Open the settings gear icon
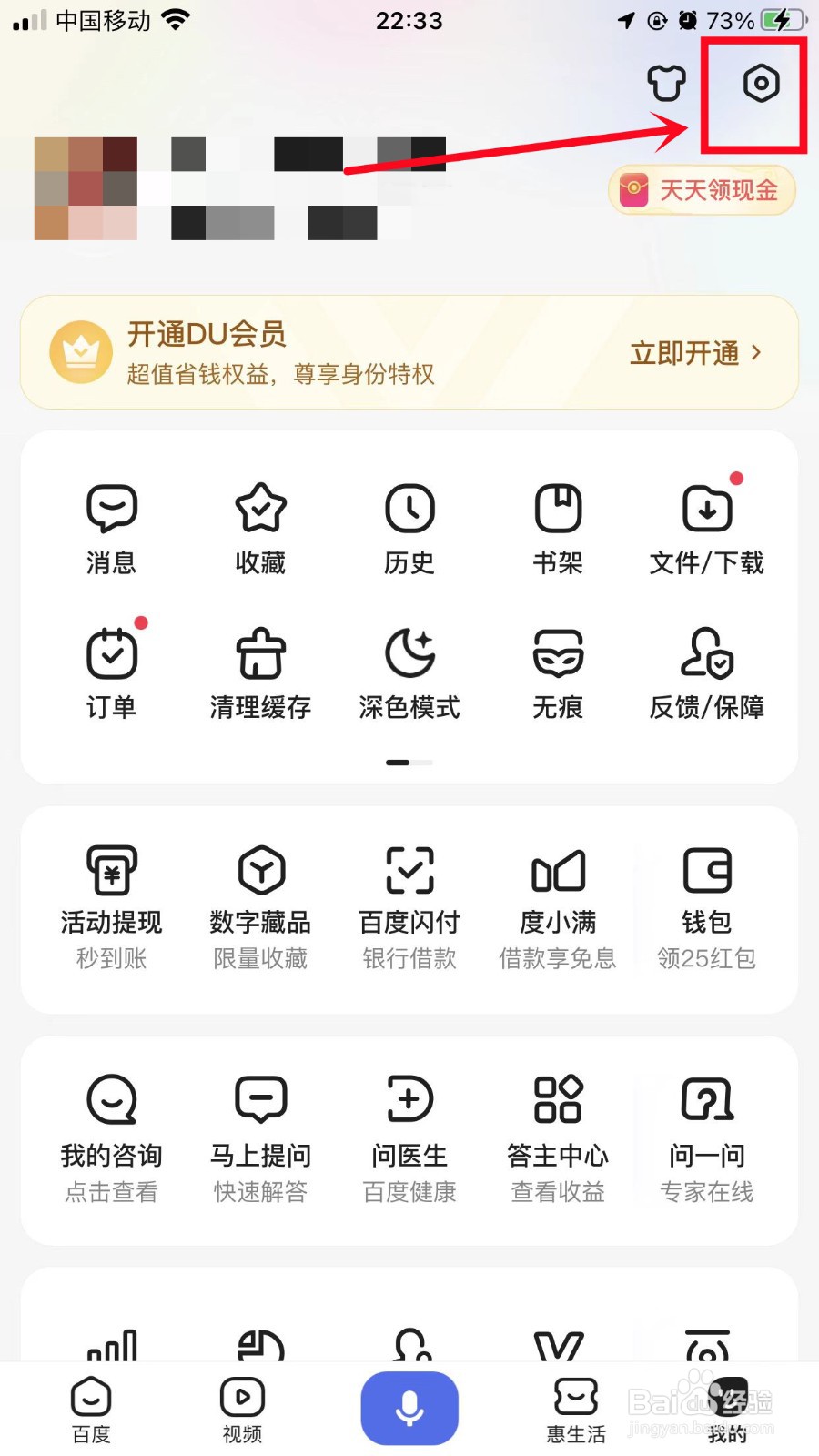819x1456 pixels. (761, 84)
